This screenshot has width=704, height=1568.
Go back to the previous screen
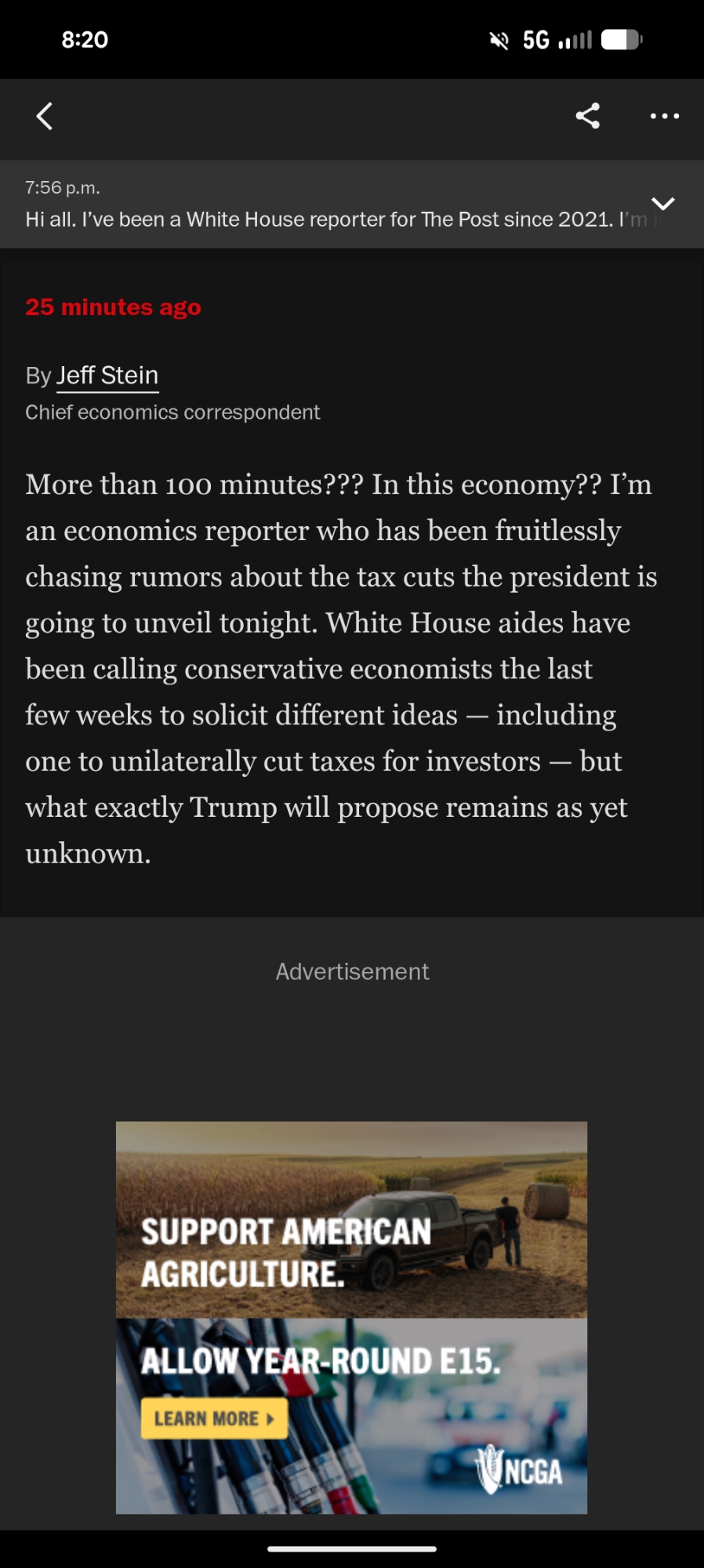point(45,117)
